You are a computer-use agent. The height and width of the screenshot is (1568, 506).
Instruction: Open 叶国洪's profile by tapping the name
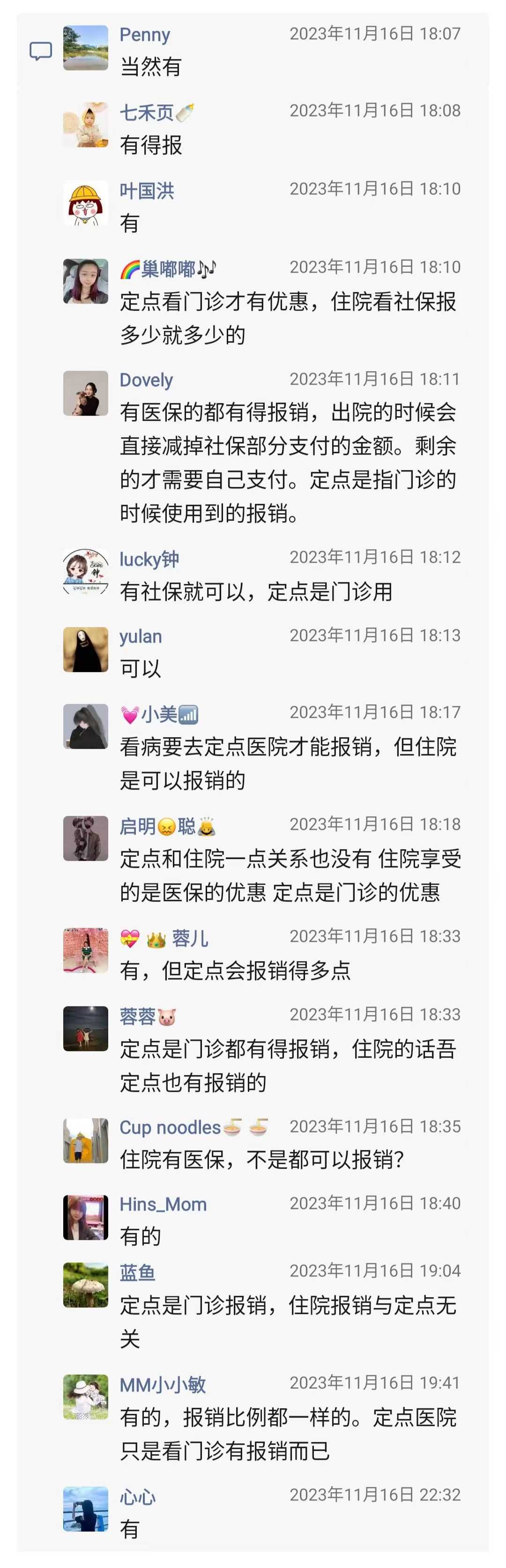(x=147, y=191)
